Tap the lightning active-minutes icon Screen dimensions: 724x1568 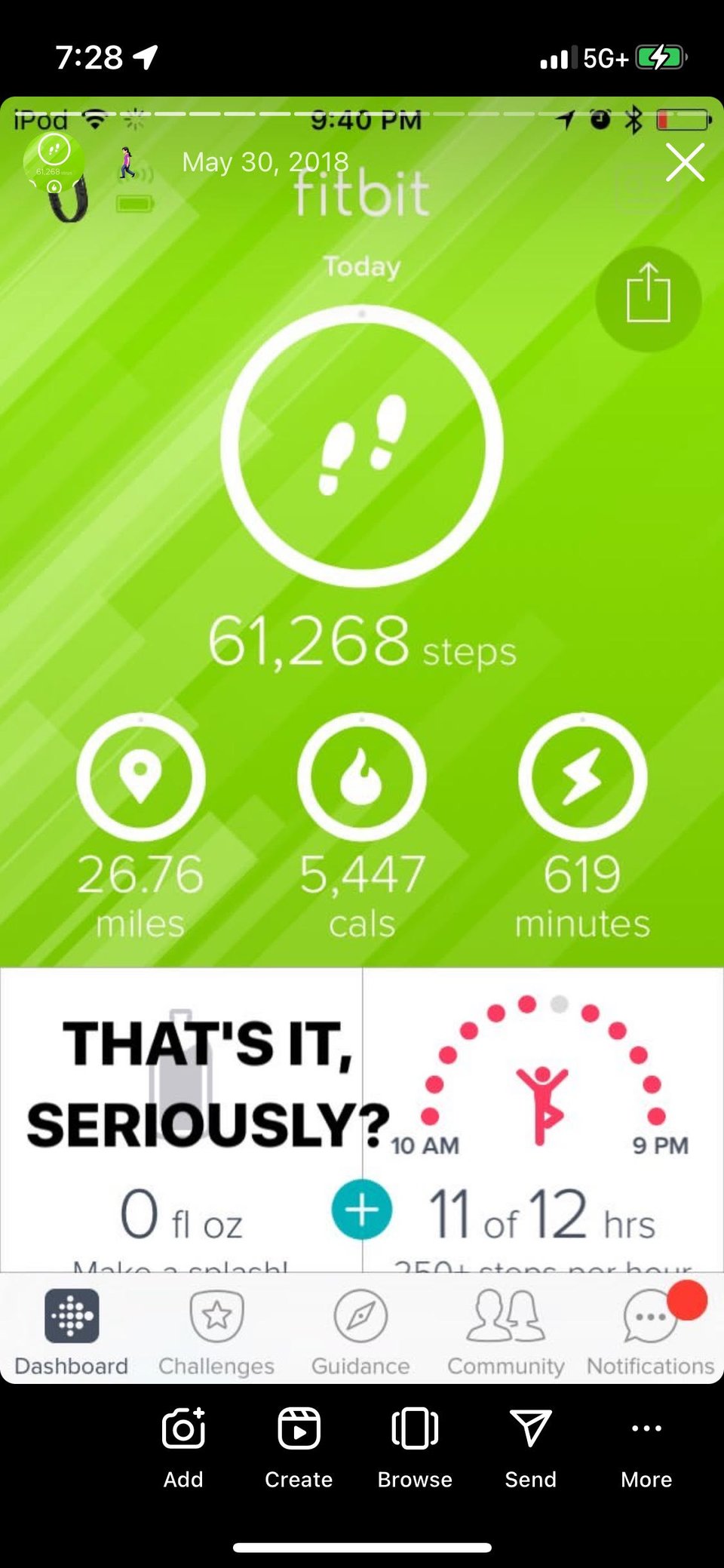point(583,777)
